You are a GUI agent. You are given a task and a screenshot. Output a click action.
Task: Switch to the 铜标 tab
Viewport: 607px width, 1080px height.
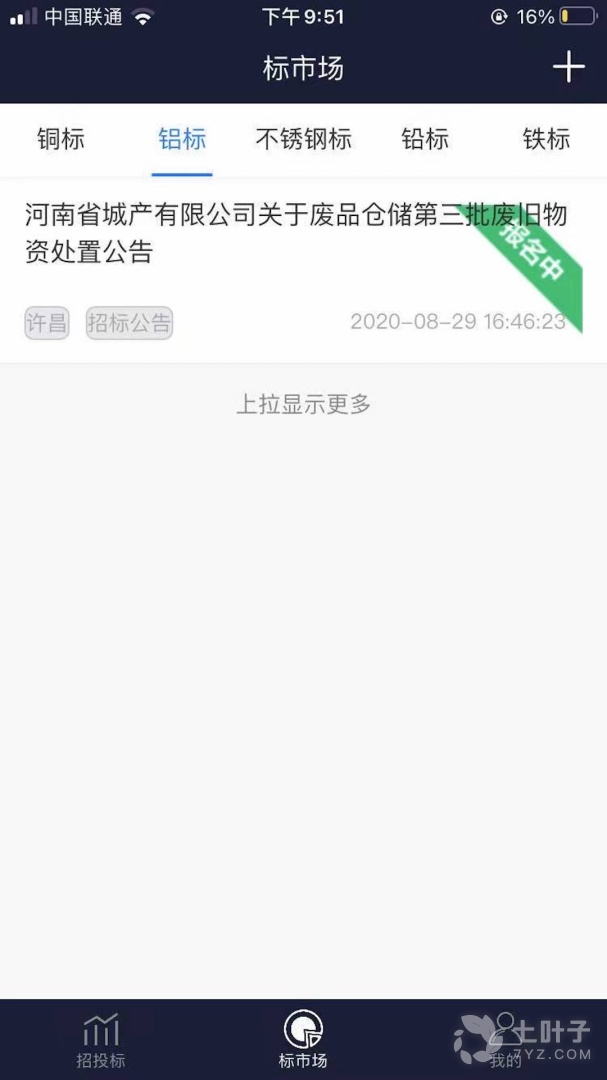coord(61,139)
